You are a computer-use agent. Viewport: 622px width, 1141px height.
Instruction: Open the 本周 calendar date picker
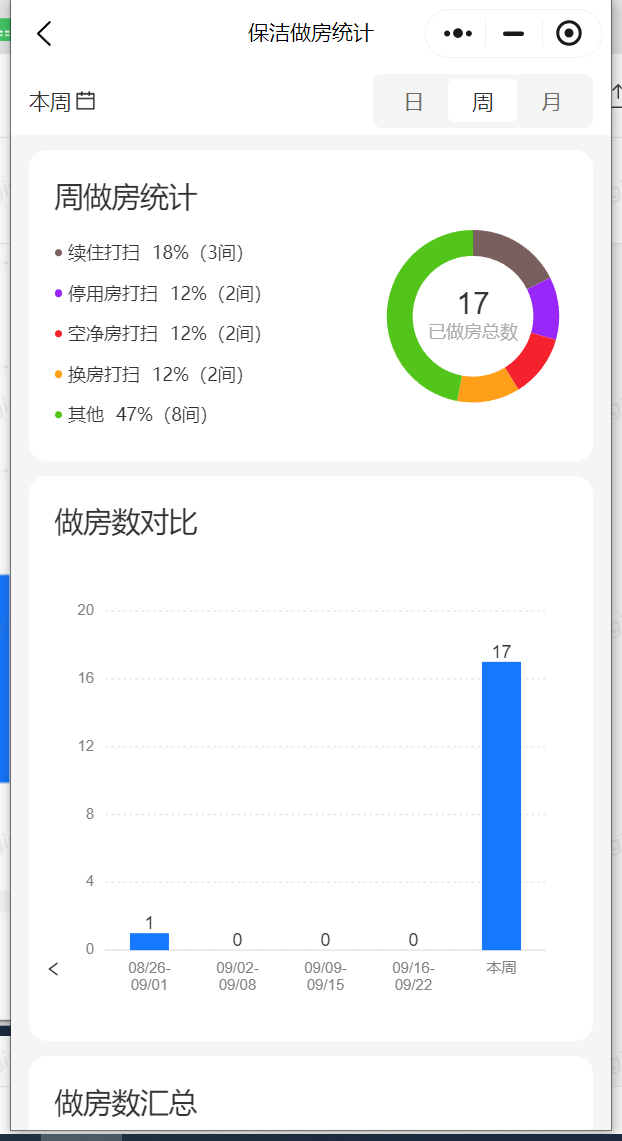point(62,102)
